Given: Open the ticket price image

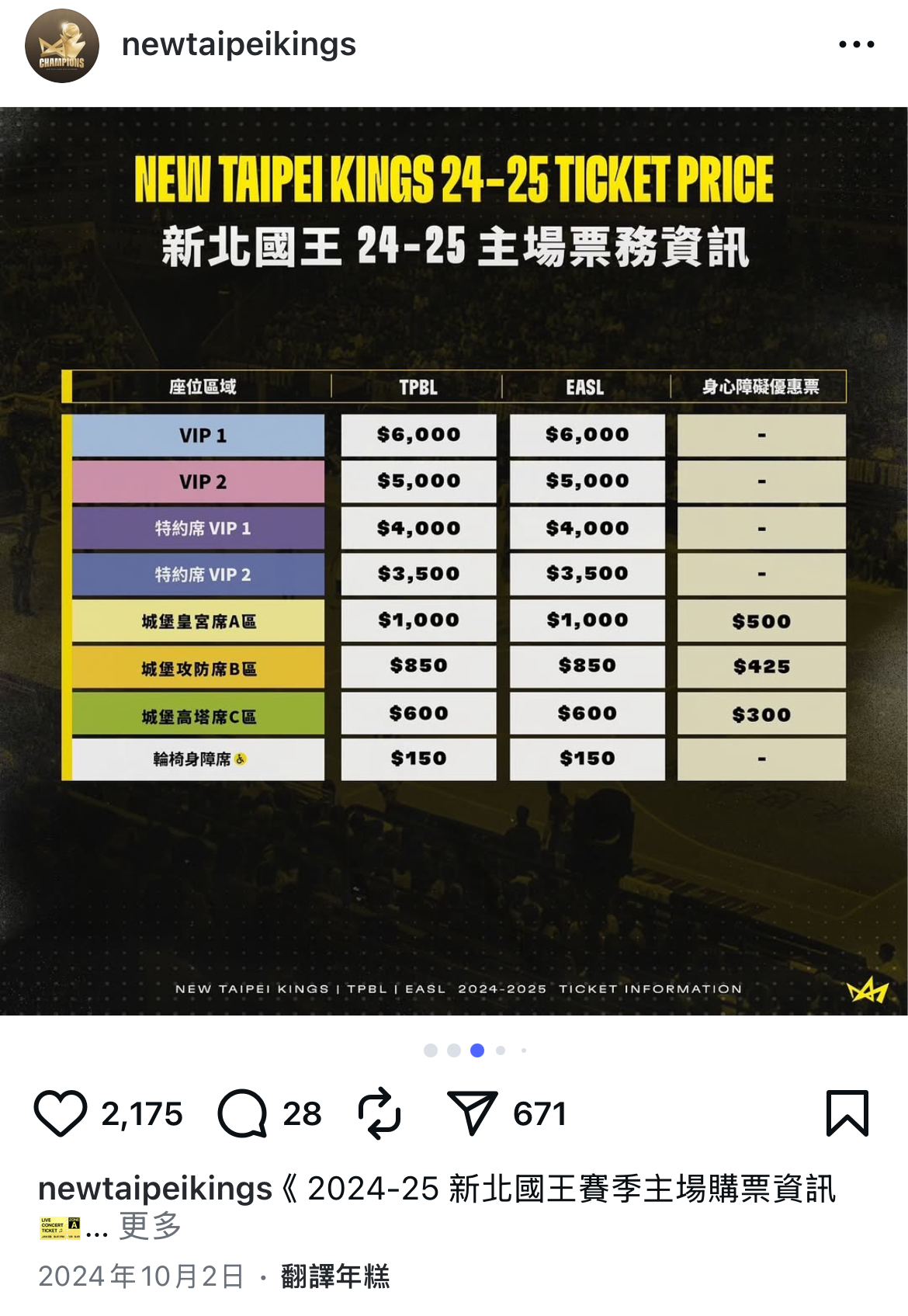Looking at the screenshot, I should 454,561.
